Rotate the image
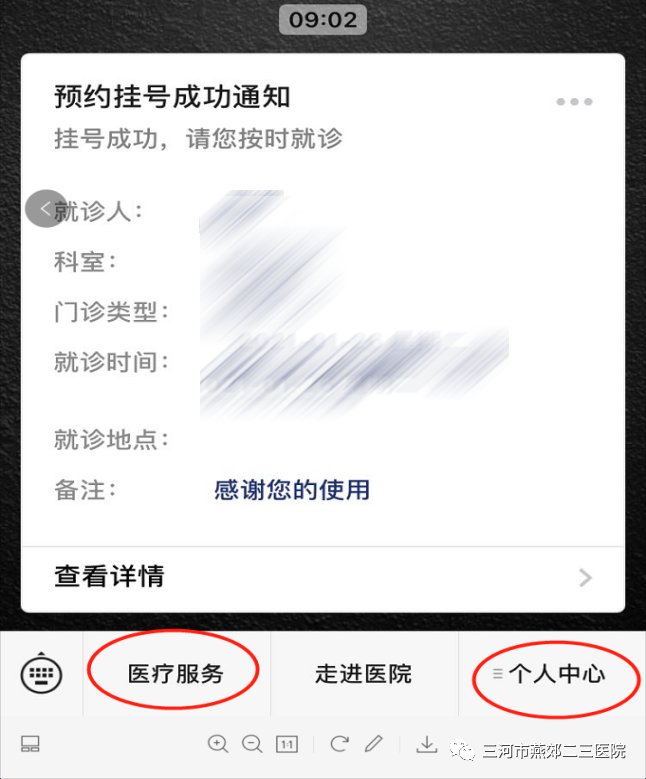Screen dimensions: 646x779 tap(339, 743)
